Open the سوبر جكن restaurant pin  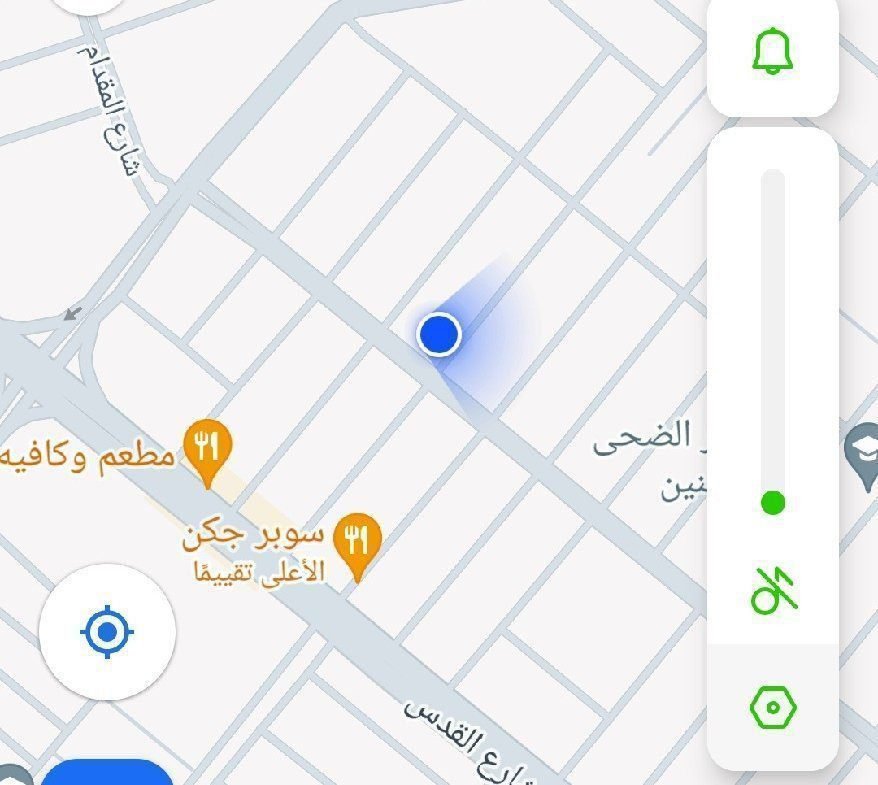click(x=358, y=541)
